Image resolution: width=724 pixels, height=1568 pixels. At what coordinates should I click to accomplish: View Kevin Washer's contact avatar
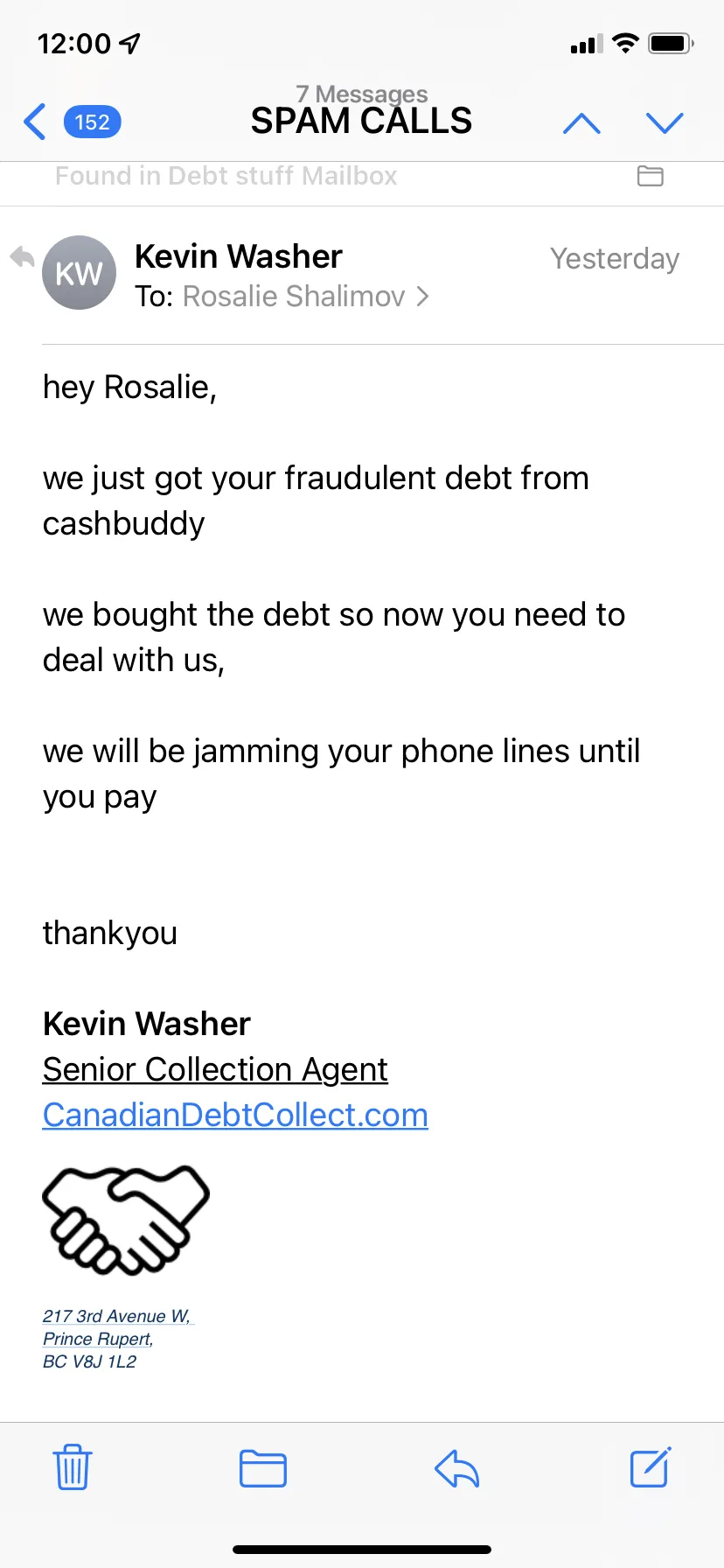tap(79, 272)
